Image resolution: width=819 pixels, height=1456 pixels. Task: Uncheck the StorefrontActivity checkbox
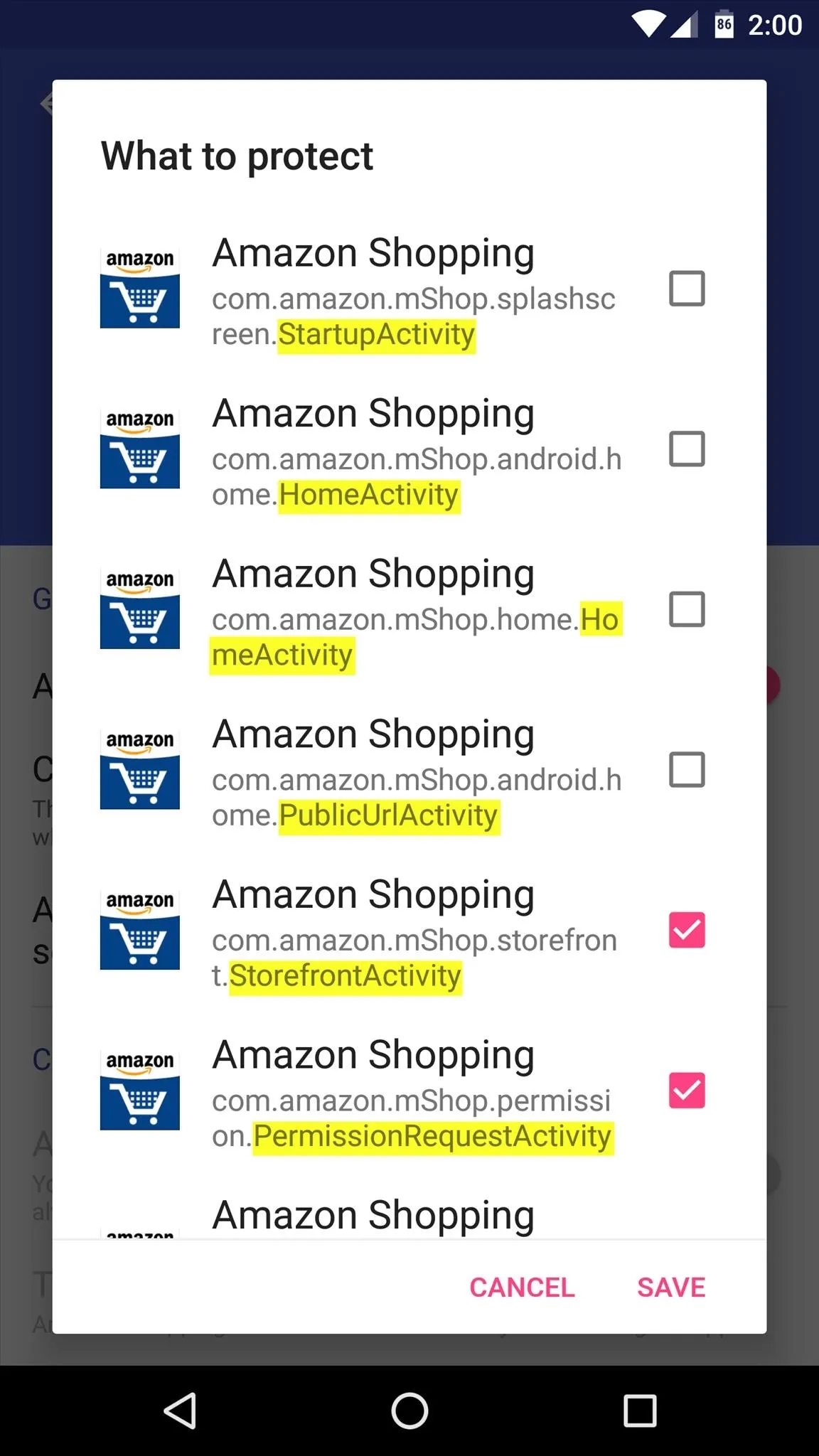coord(687,930)
